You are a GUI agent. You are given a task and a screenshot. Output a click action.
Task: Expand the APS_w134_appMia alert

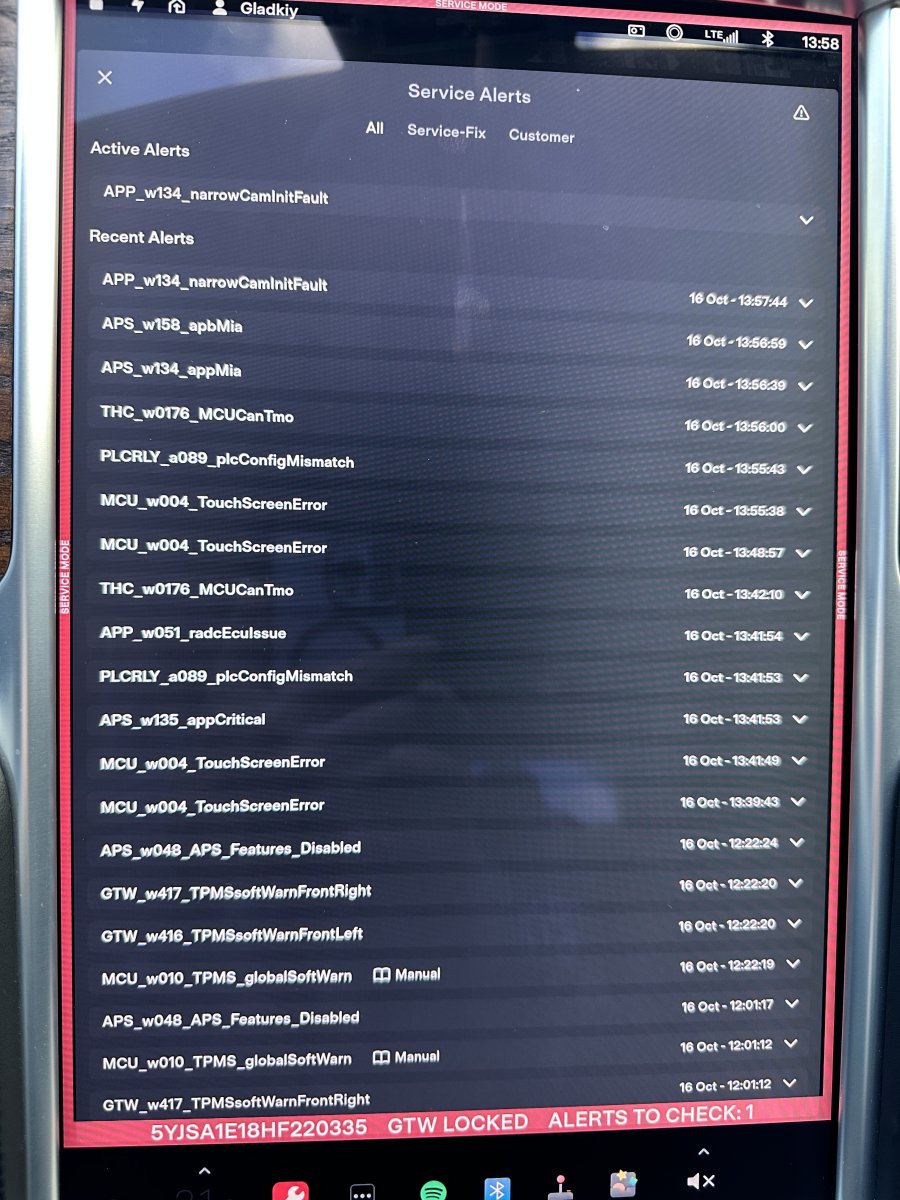pos(805,386)
